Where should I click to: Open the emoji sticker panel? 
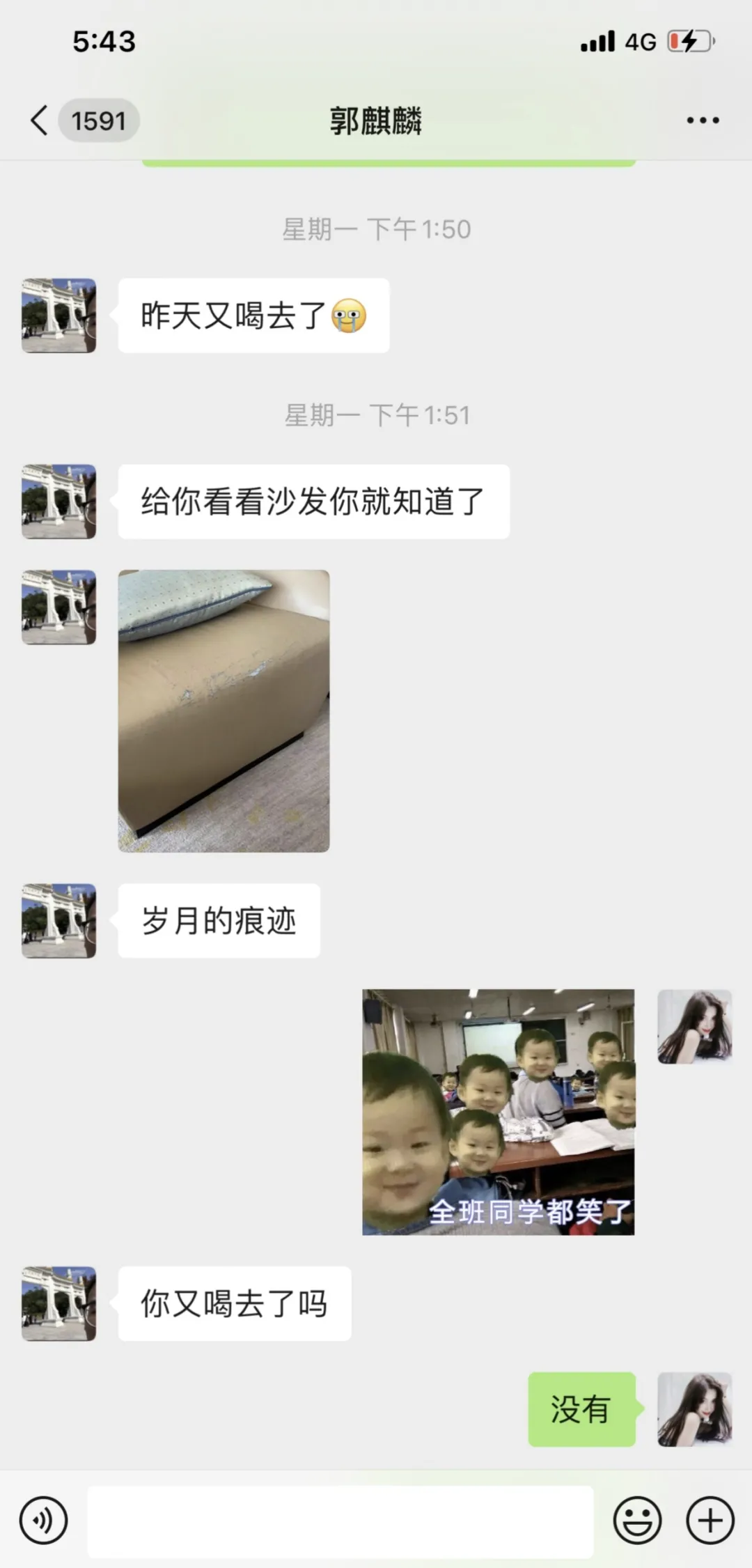click(x=637, y=1521)
